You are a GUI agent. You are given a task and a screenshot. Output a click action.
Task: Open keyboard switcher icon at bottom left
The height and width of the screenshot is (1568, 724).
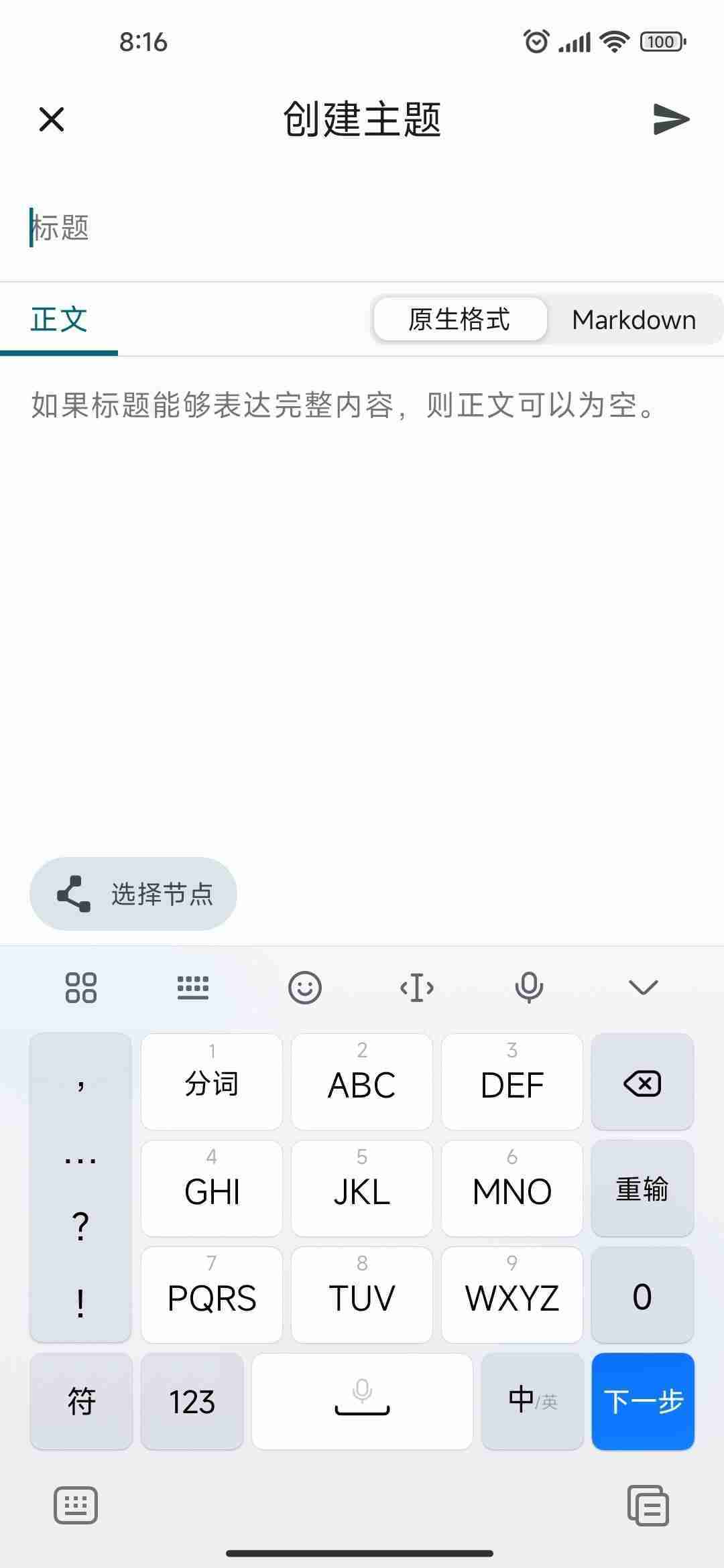click(76, 1504)
